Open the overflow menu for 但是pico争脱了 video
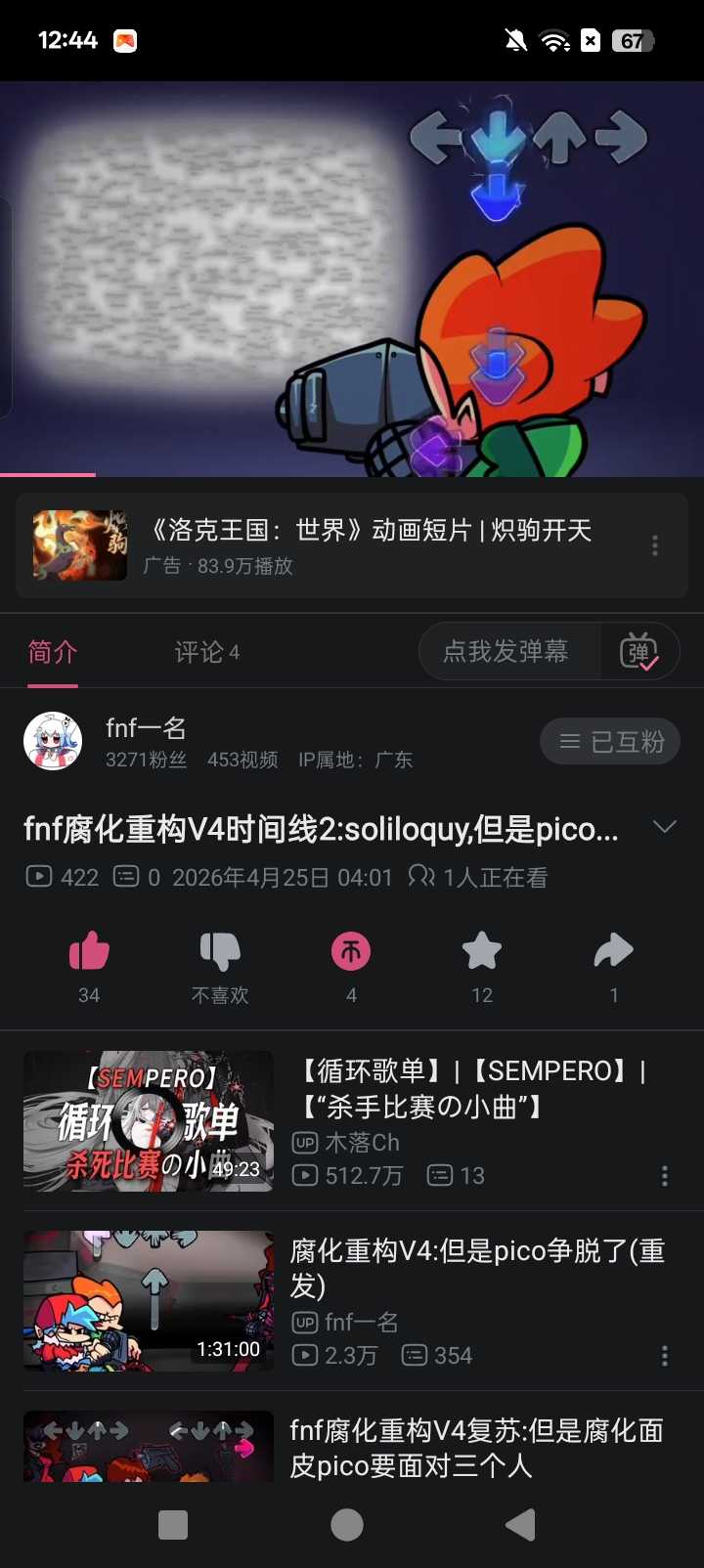 665,1356
